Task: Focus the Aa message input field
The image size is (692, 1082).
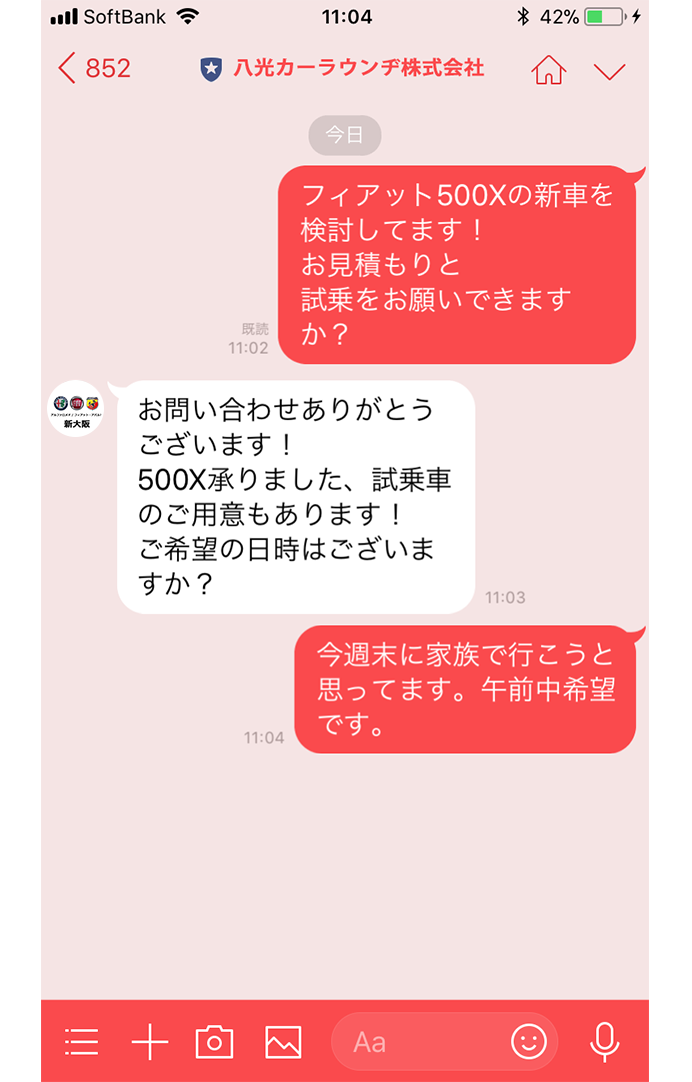Action: tap(420, 1042)
